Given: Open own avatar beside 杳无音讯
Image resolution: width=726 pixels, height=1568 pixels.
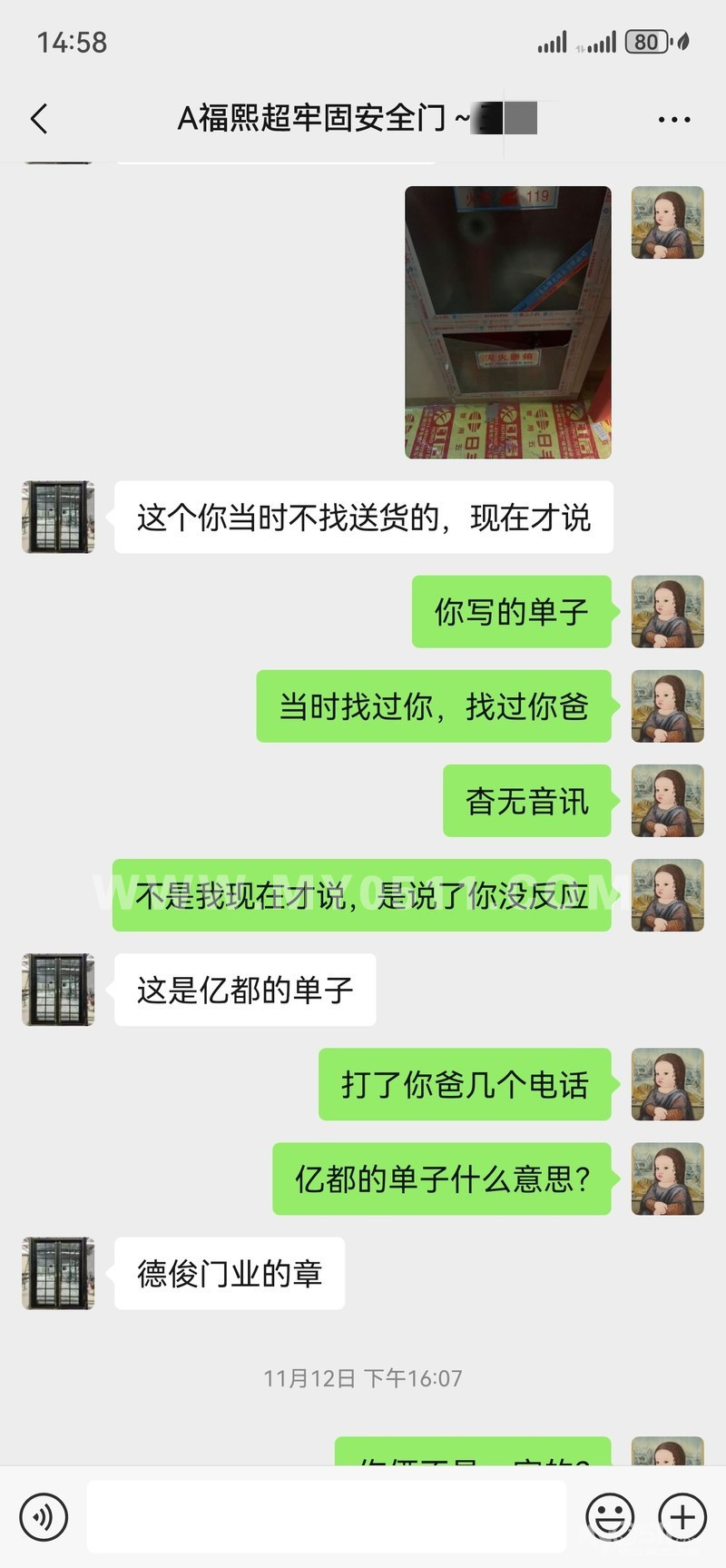Looking at the screenshot, I should point(667,801).
